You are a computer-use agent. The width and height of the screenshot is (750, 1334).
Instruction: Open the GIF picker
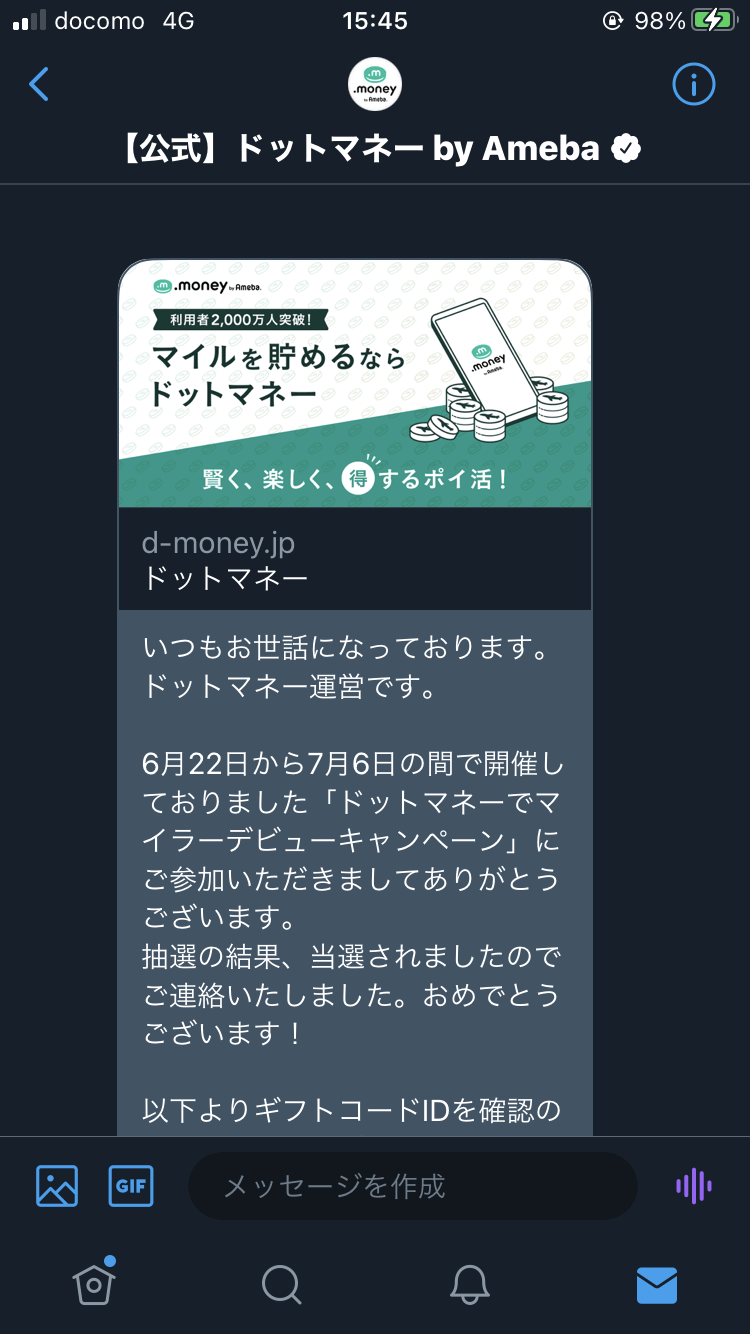click(131, 1186)
